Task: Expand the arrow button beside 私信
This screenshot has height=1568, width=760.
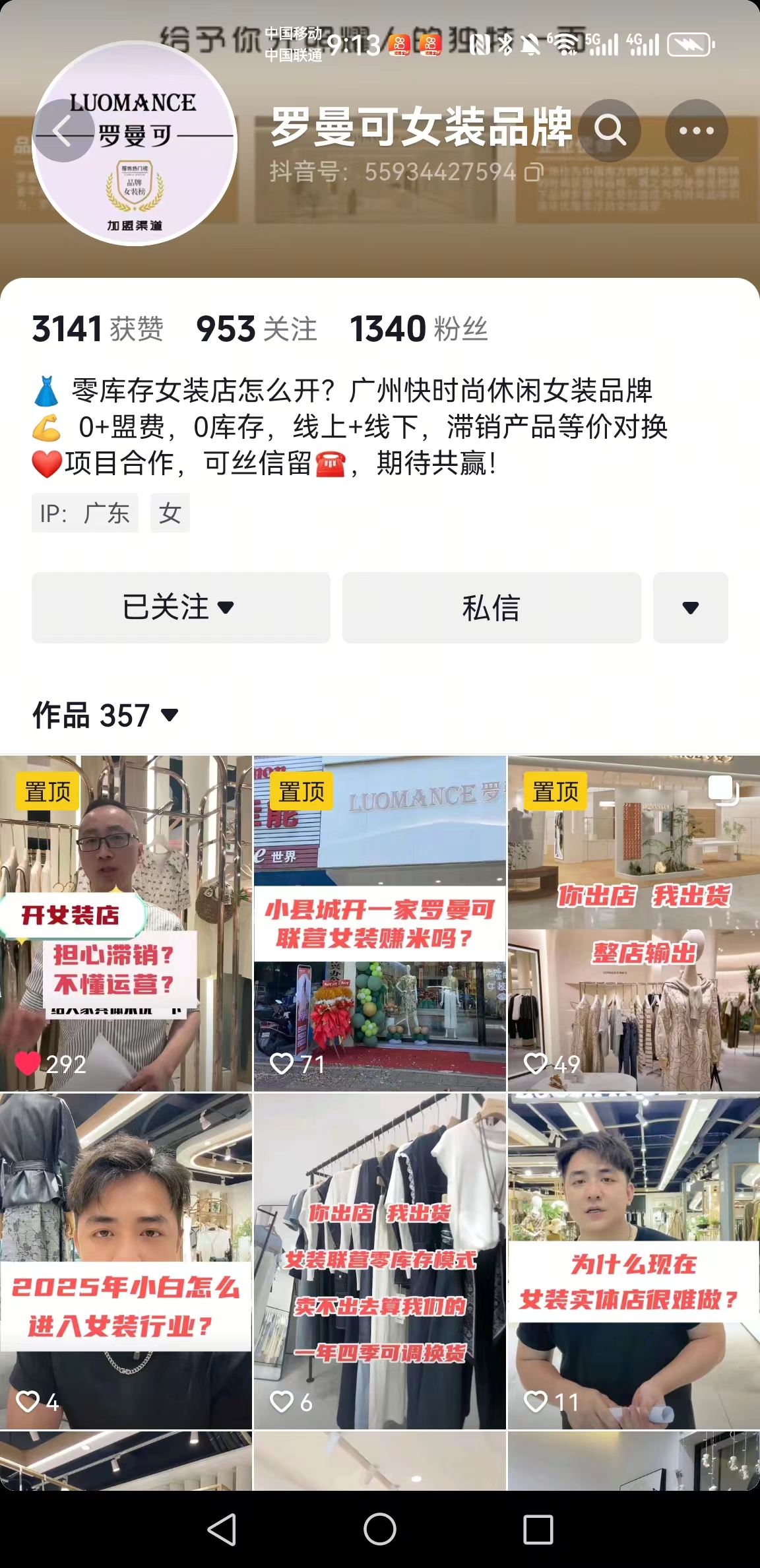Action: coord(690,607)
